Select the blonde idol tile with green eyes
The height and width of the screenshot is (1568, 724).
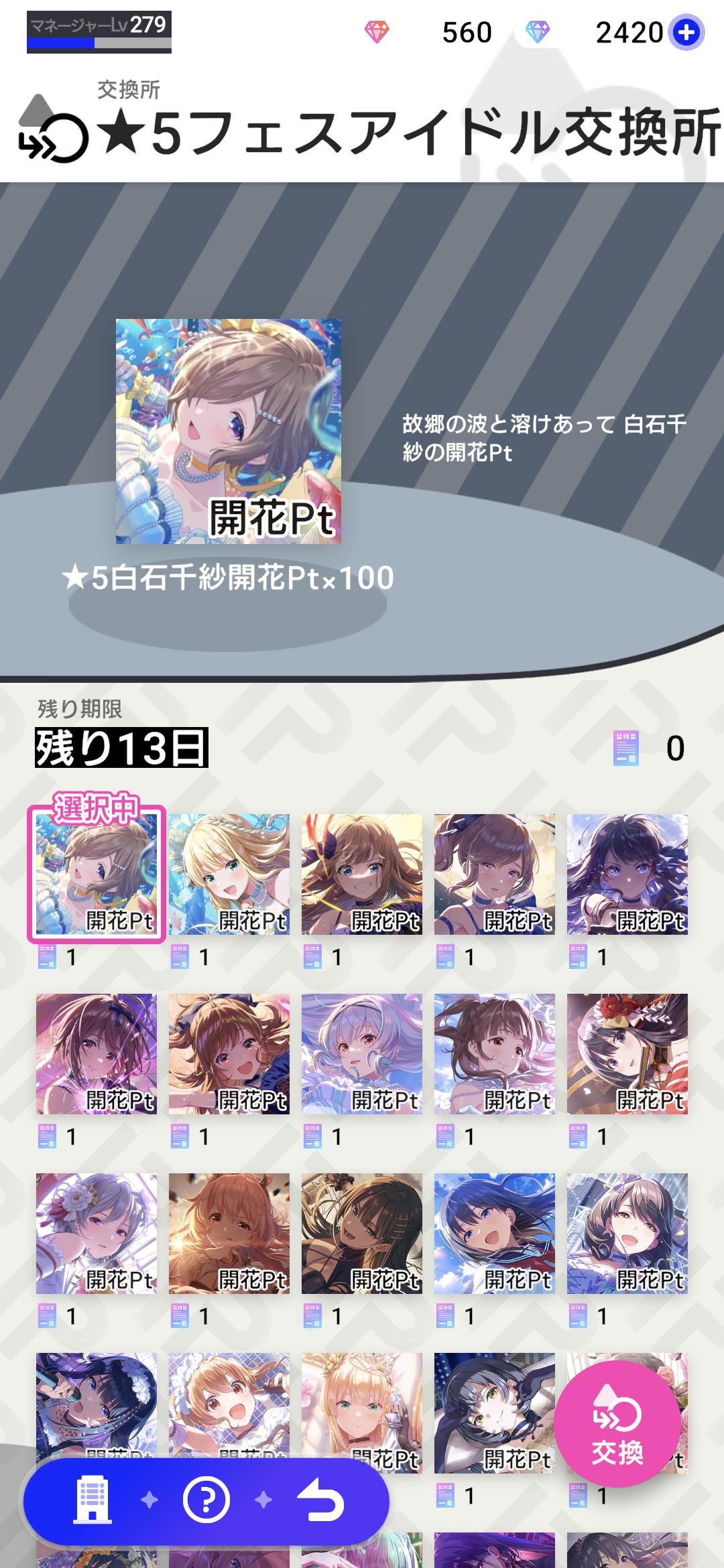pos(229,874)
